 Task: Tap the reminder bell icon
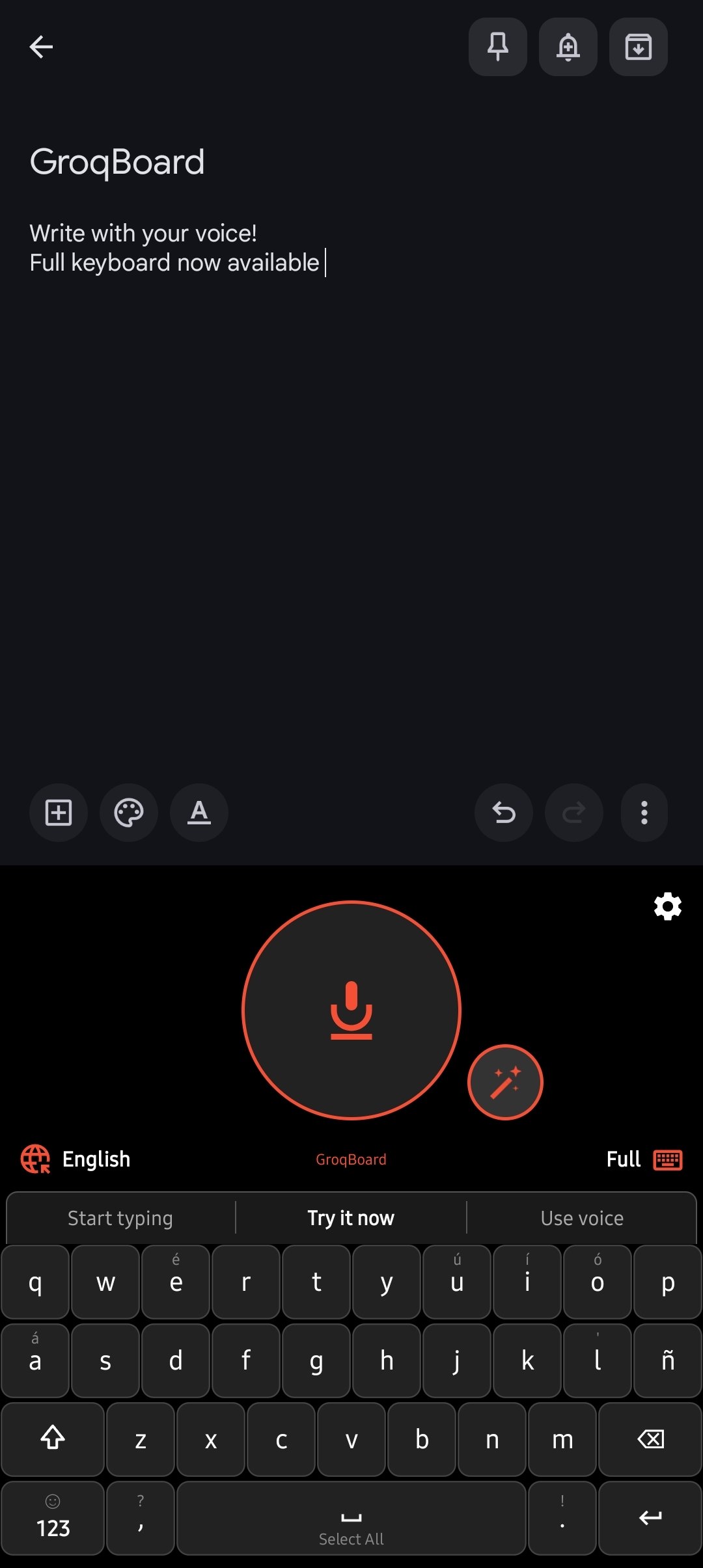click(568, 47)
